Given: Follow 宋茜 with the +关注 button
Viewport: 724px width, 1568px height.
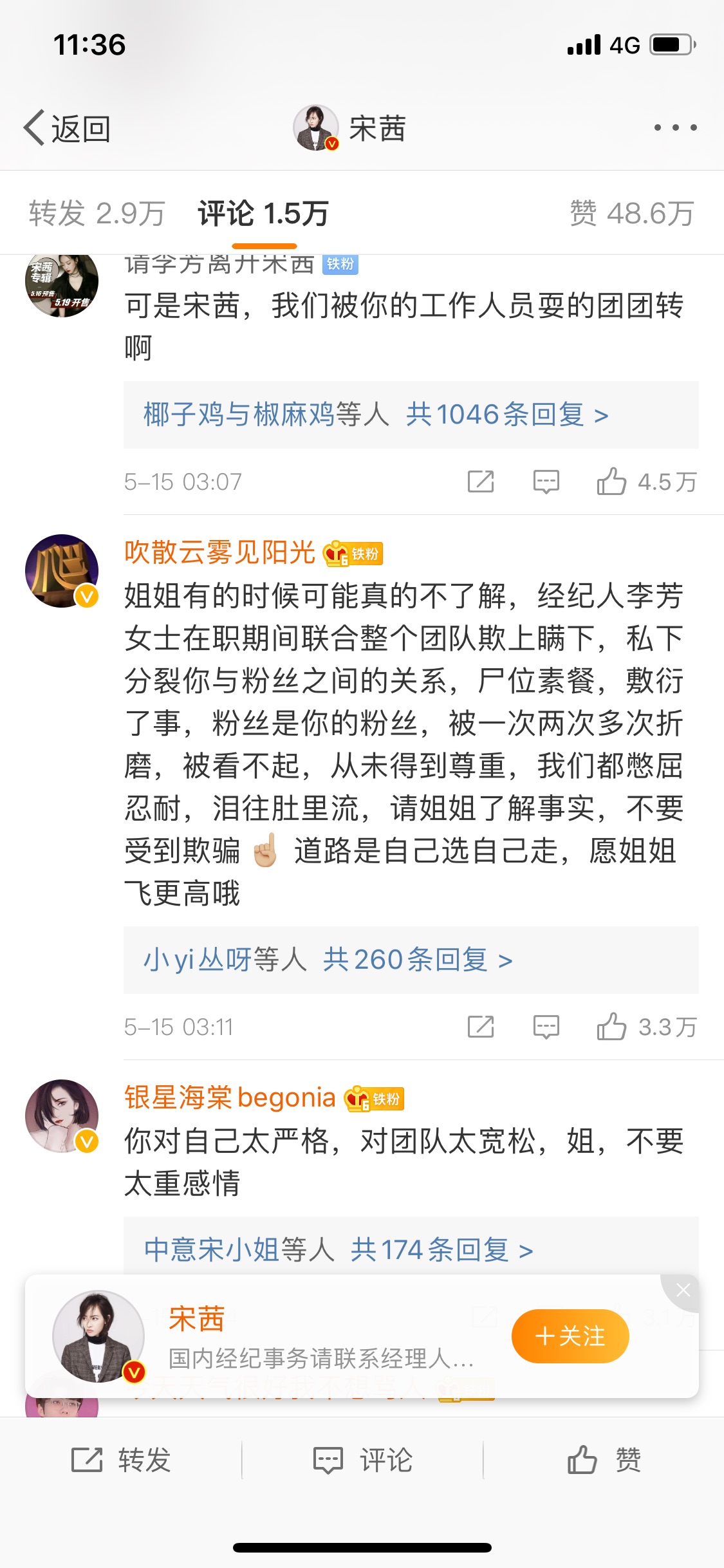Looking at the screenshot, I should coord(570,1336).
